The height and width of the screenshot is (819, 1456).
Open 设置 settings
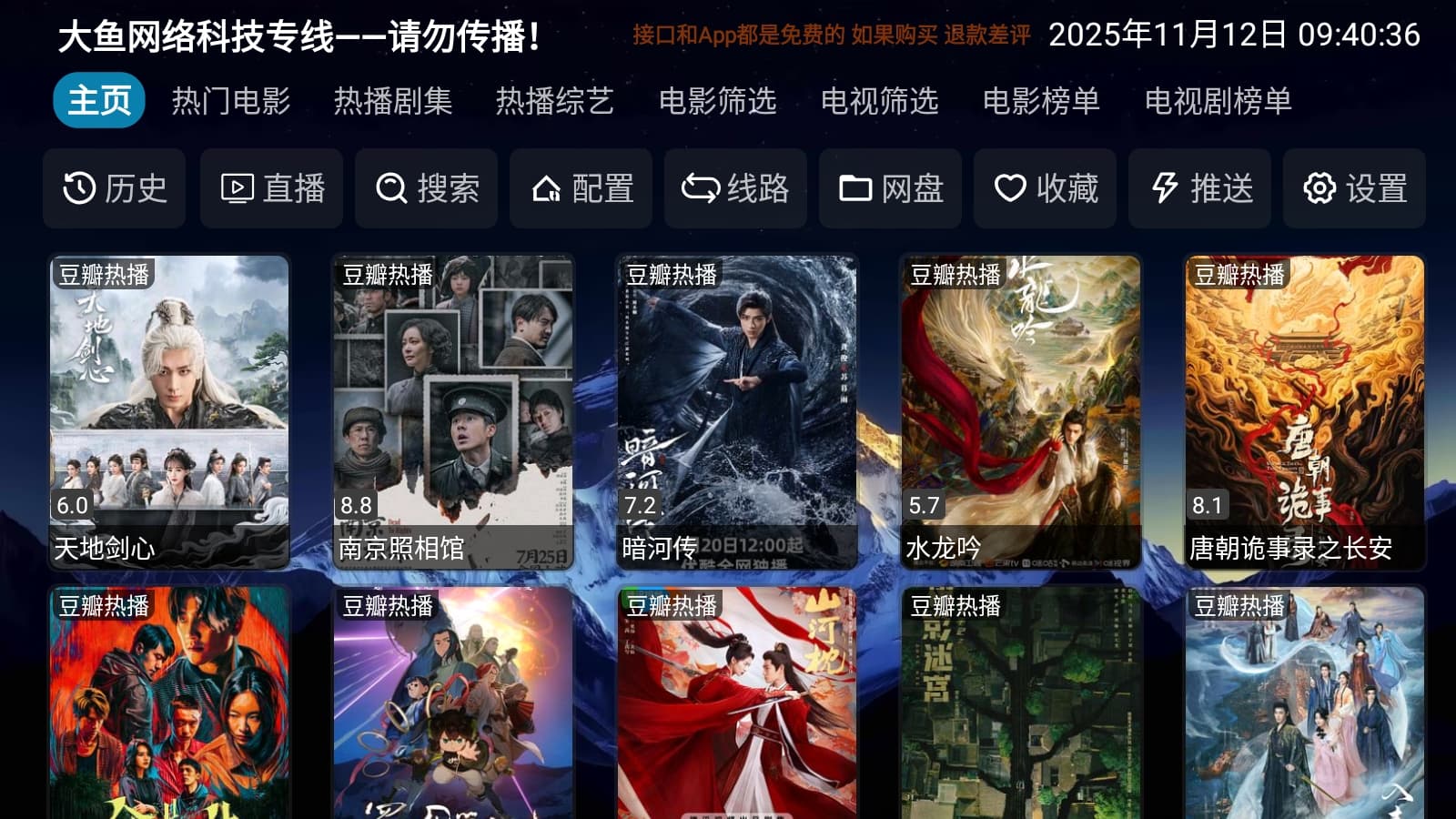(1355, 188)
